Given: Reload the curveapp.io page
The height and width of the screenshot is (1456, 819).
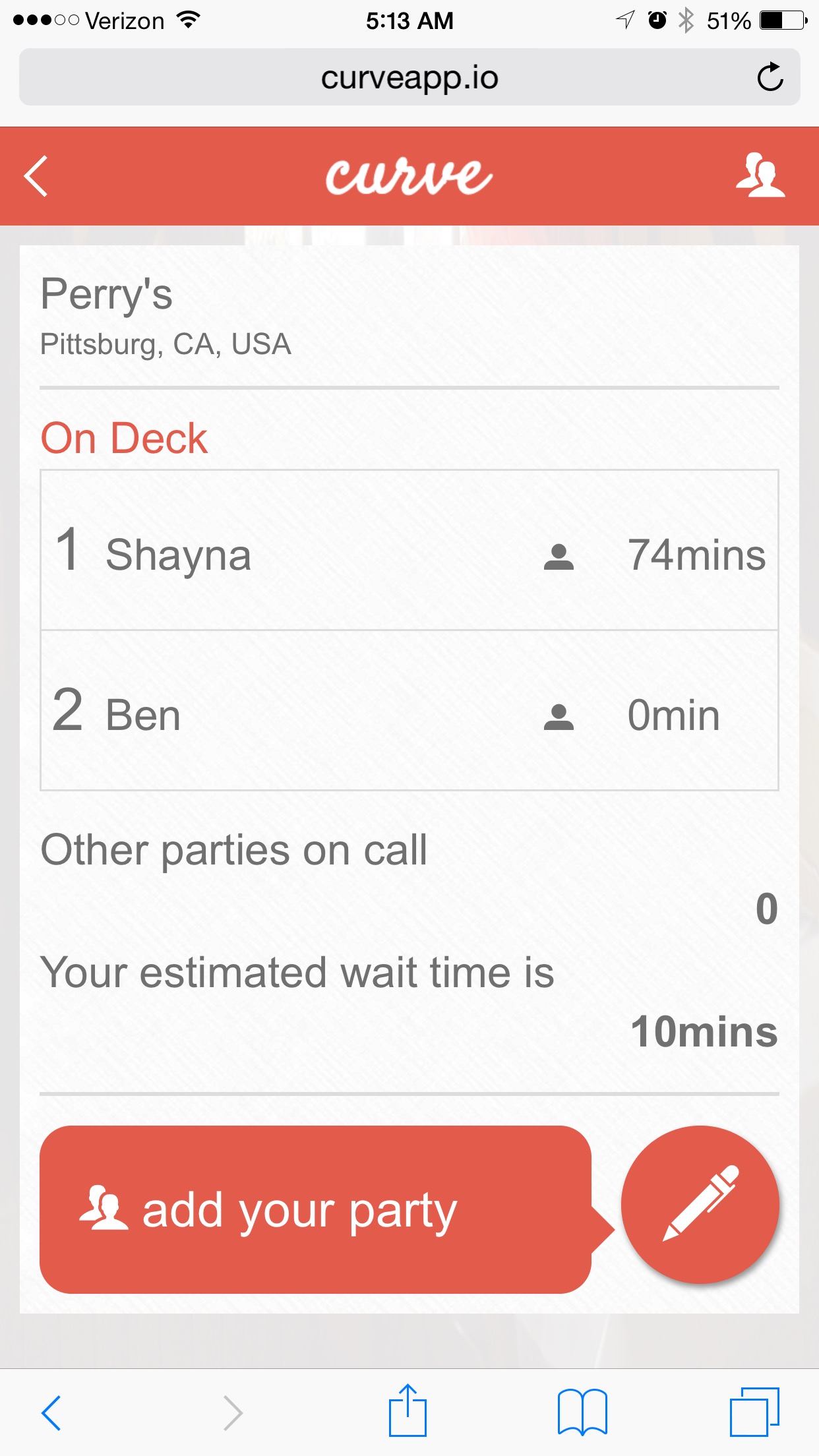Looking at the screenshot, I should tap(770, 77).
